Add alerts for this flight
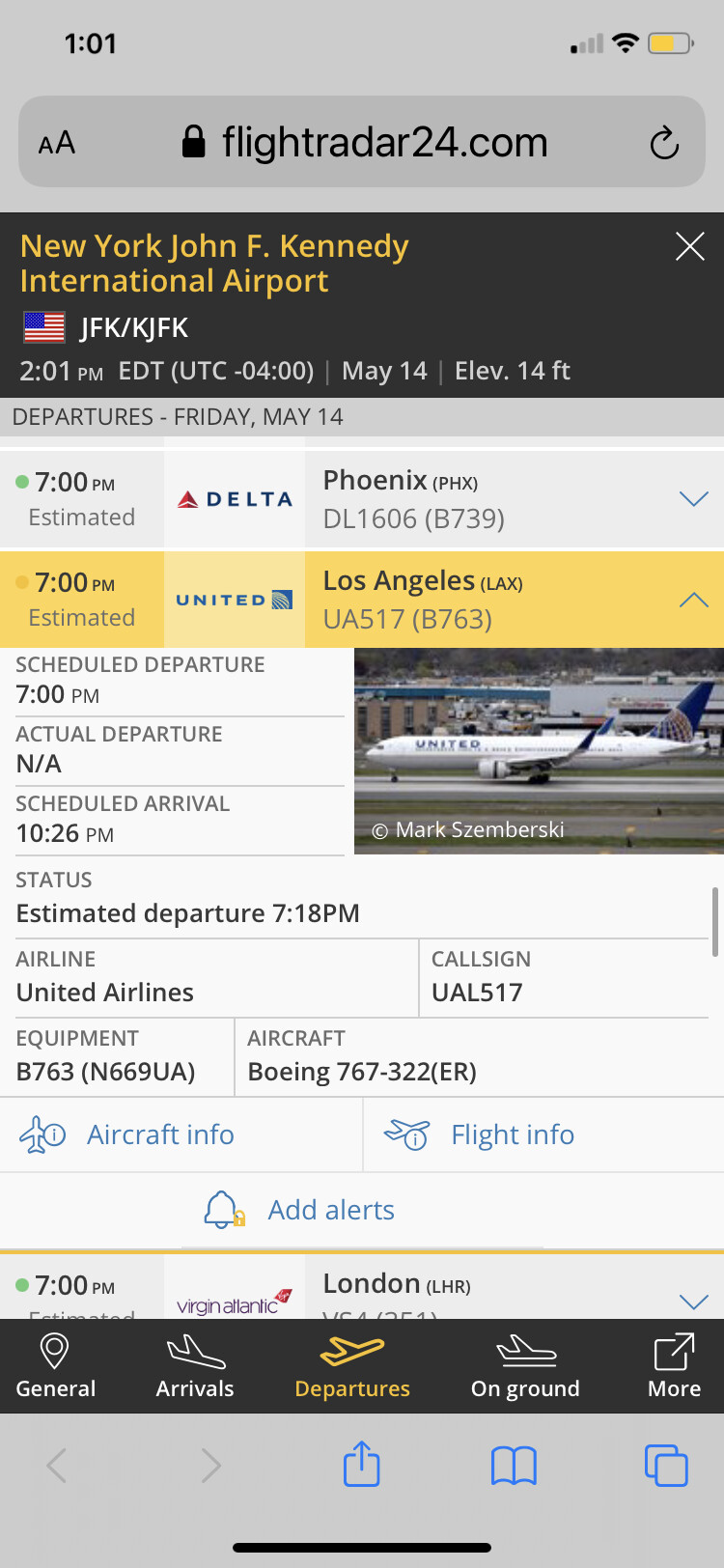The image size is (724, 1568). 330,1210
